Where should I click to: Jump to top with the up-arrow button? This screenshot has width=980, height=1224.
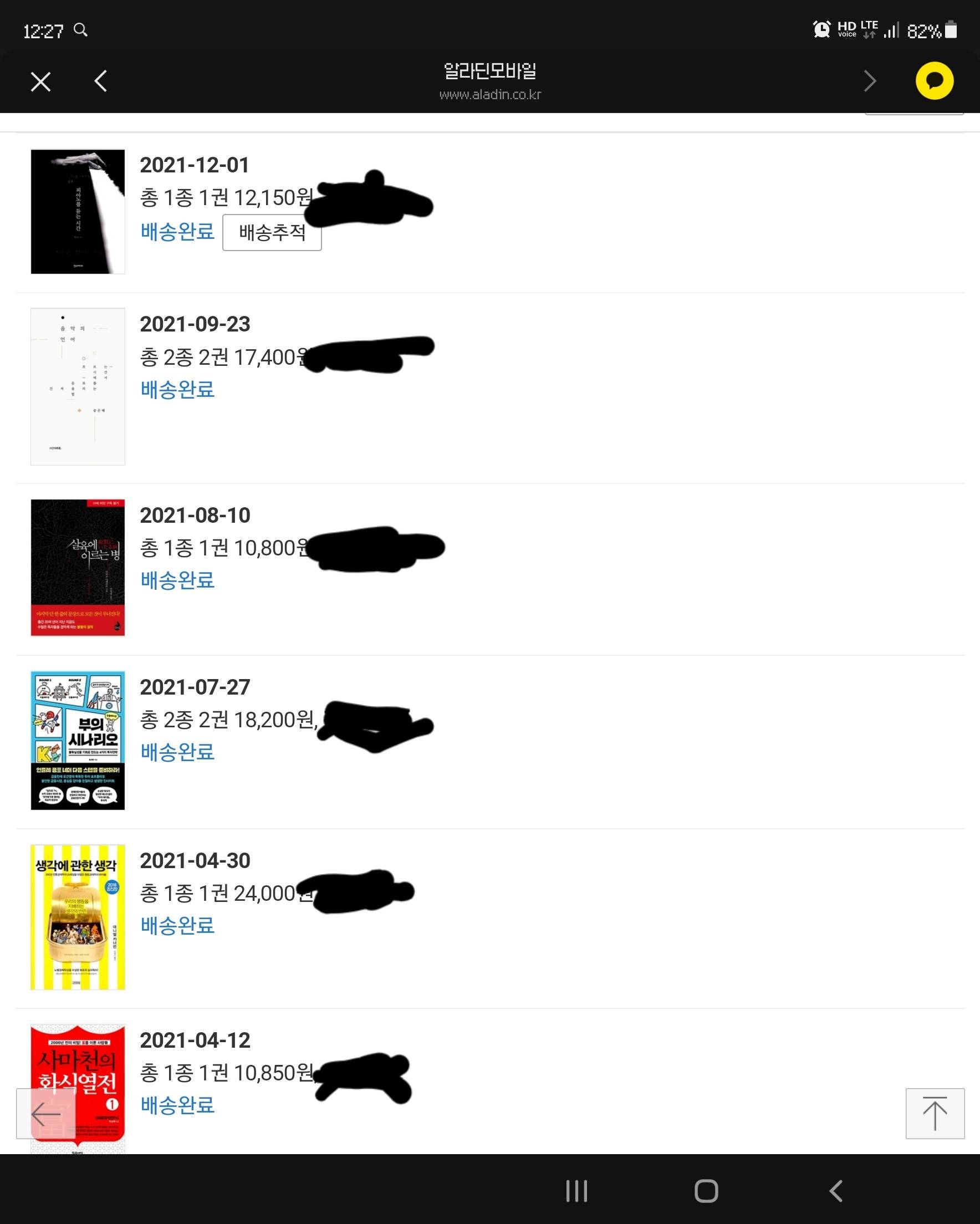click(935, 1114)
